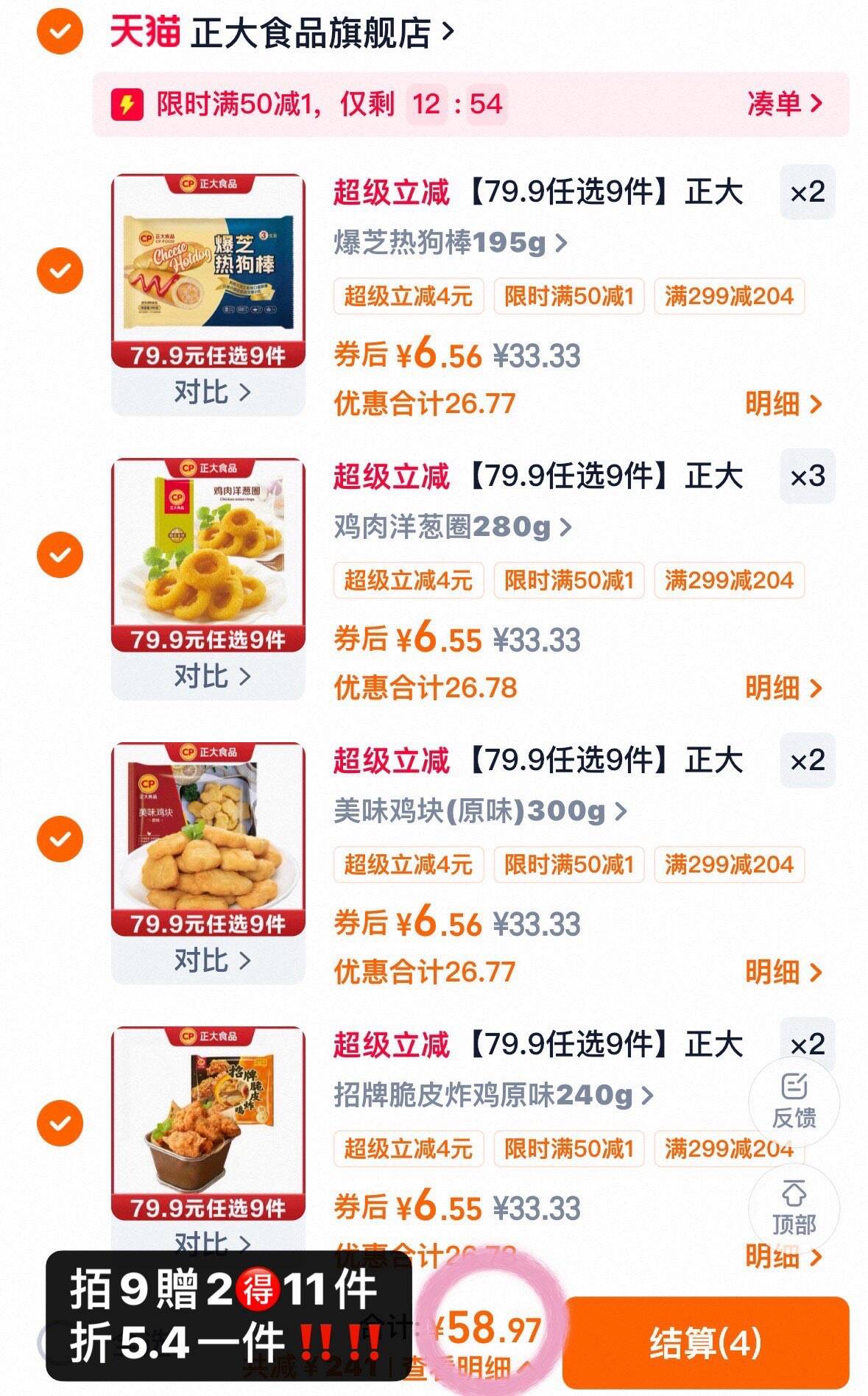Click the 超级立减4元 coupon tag on onion rings
The width and height of the screenshot is (868, 1396).
tap(409, 581)
